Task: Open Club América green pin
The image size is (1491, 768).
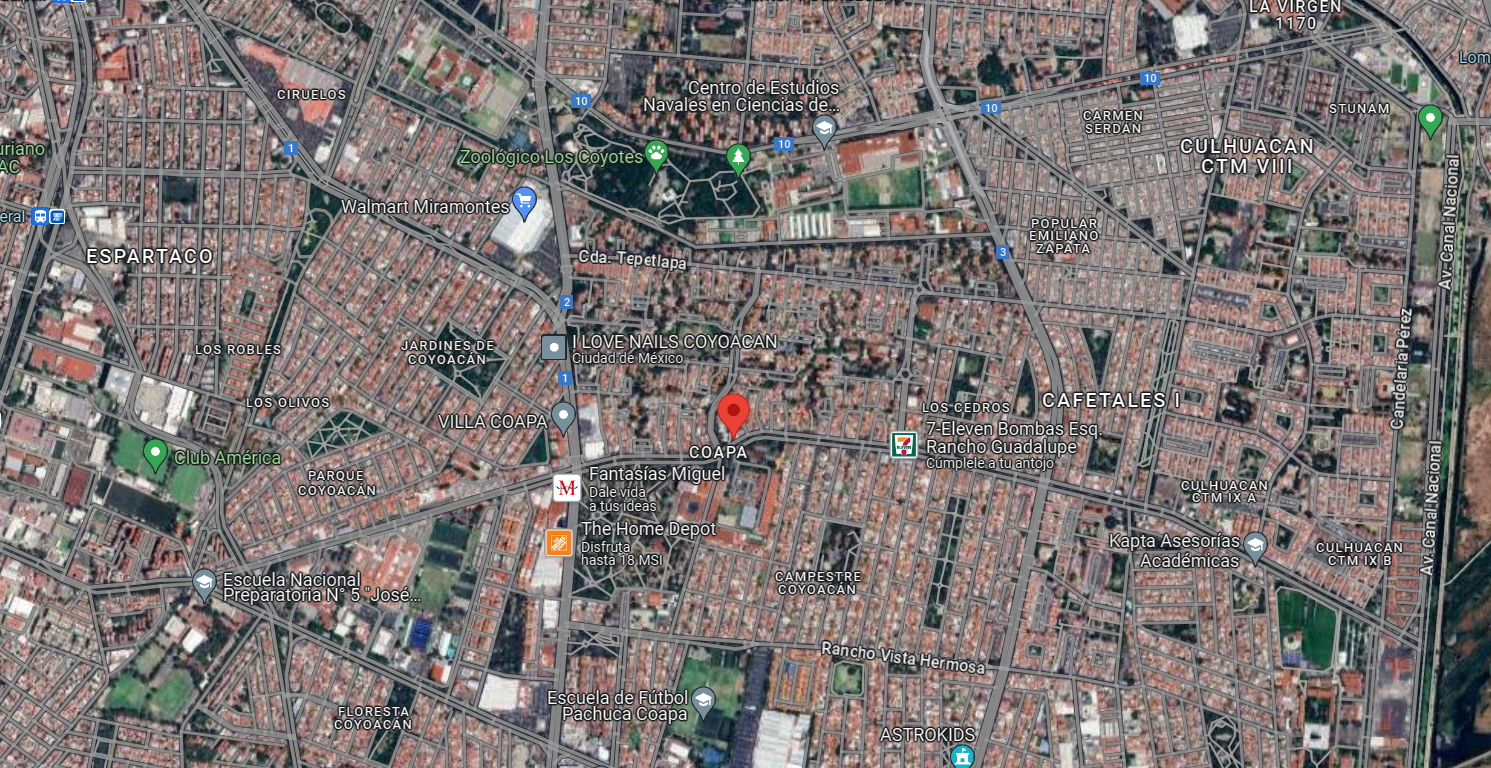Action: pyautogui.click(x=154, y=455)
